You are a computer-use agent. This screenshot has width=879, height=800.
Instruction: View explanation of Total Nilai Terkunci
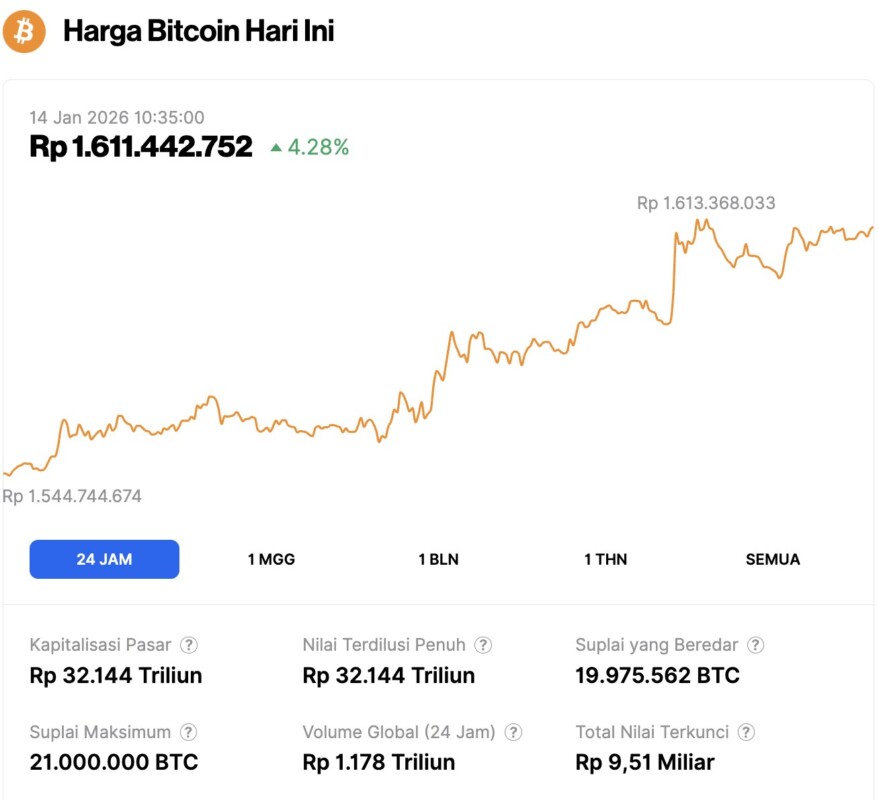point(746,732)
